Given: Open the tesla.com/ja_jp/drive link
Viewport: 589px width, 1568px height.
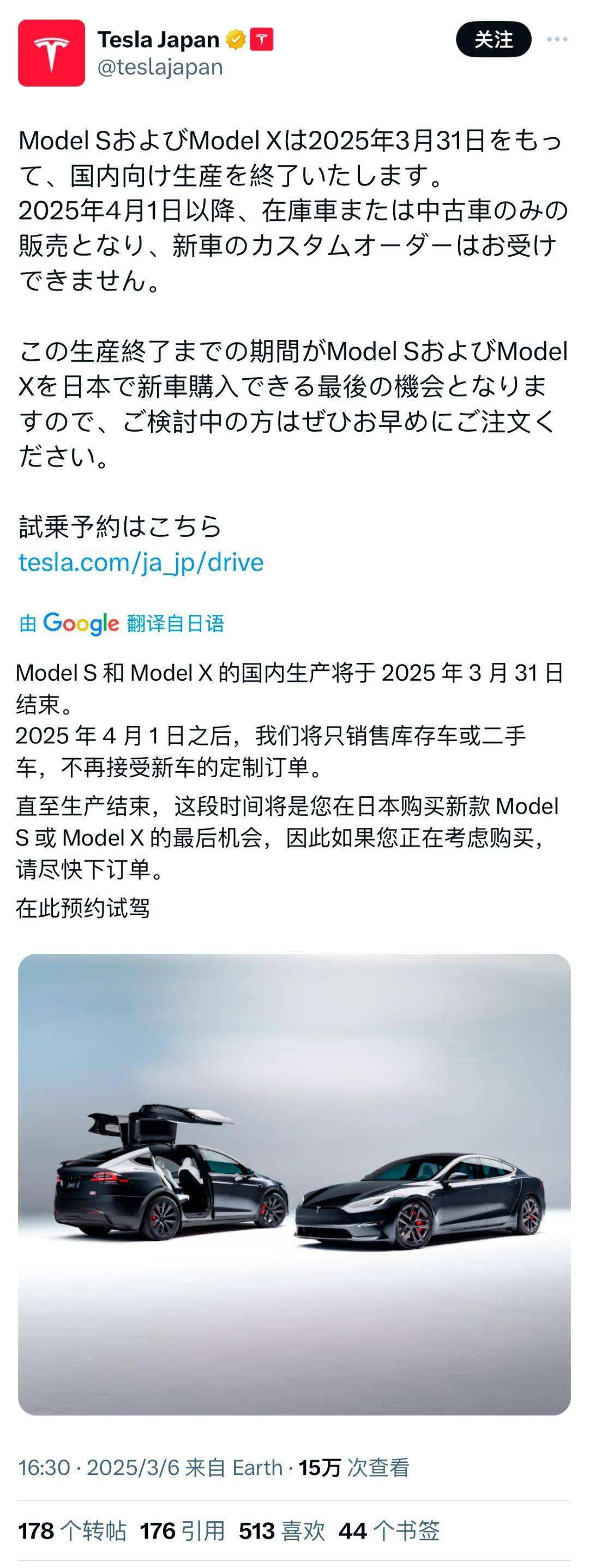Looking at the screenshot, I should (x=141, y=562).
